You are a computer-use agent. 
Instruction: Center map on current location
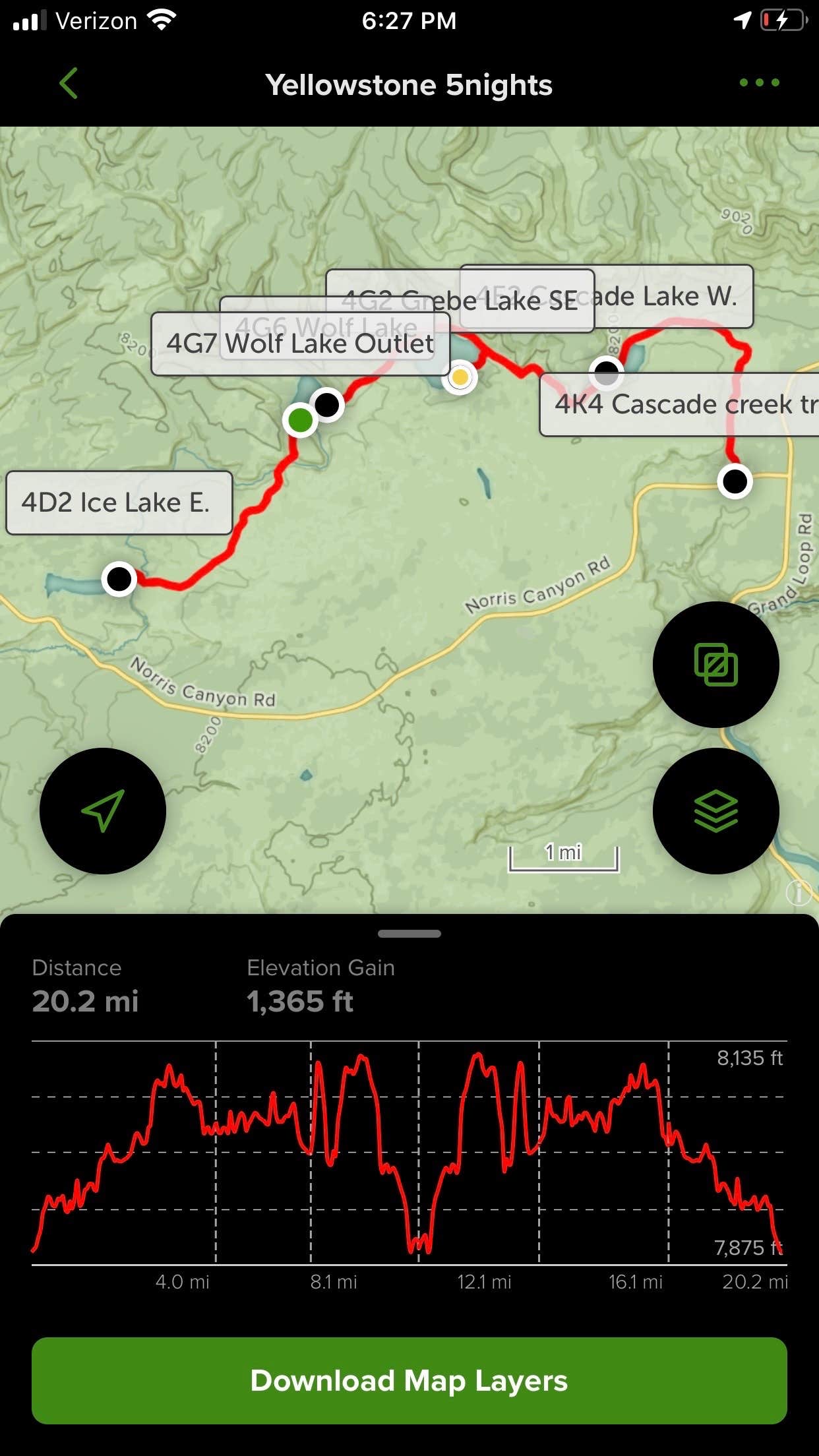pyautogui.click(x=102, y=812)
